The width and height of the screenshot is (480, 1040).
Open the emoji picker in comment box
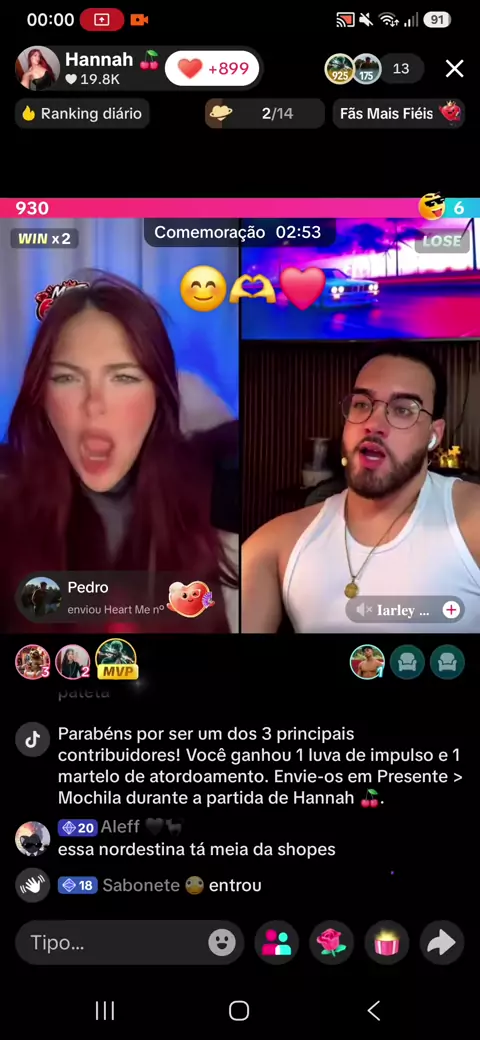tap(221, 942)
